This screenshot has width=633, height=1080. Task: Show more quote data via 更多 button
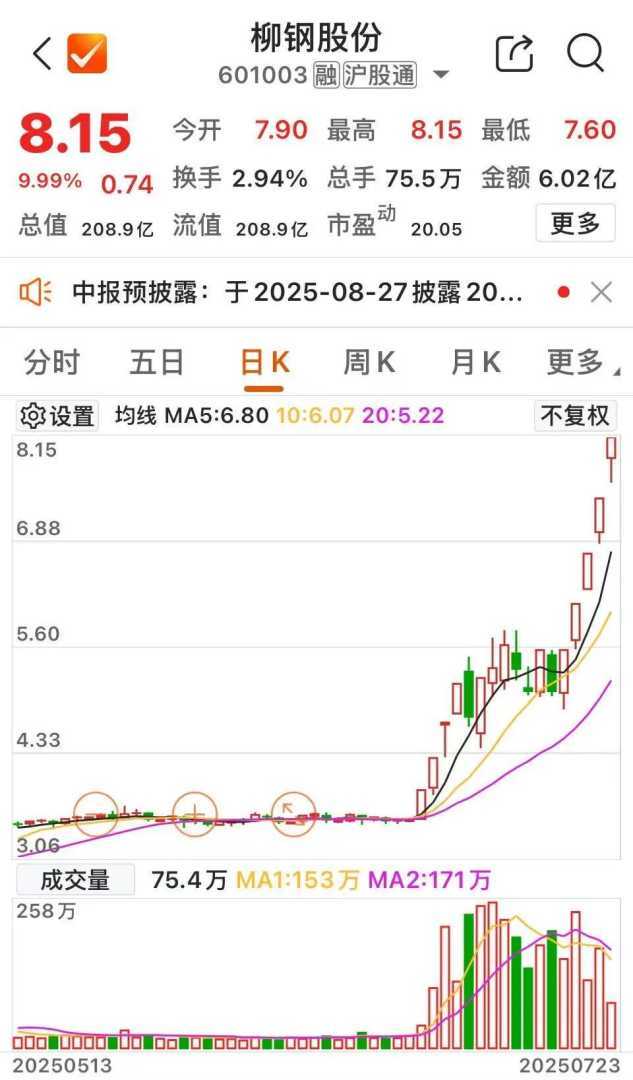pyautogui.click(x=575, y=223)
